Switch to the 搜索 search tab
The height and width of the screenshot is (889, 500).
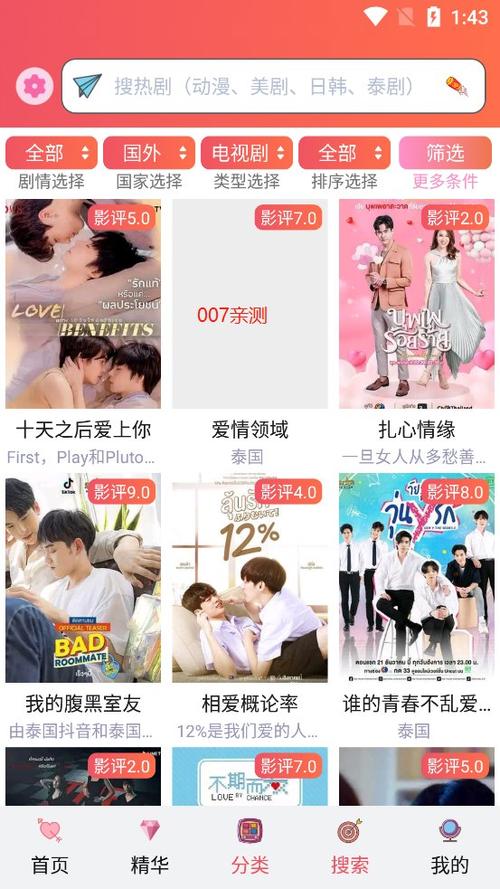(x=350, y=847)
